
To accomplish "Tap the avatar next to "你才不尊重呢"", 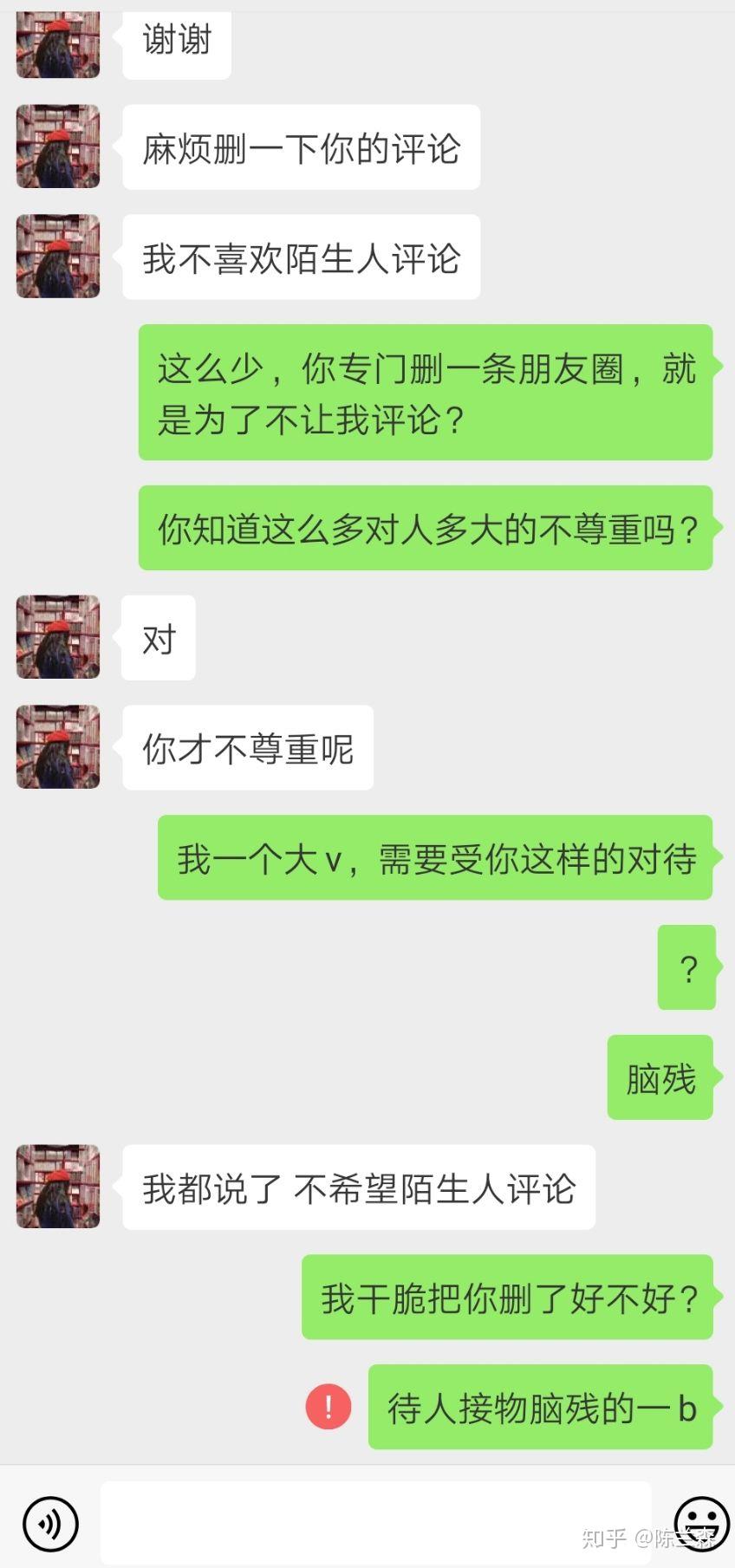I will click(58, 747).
